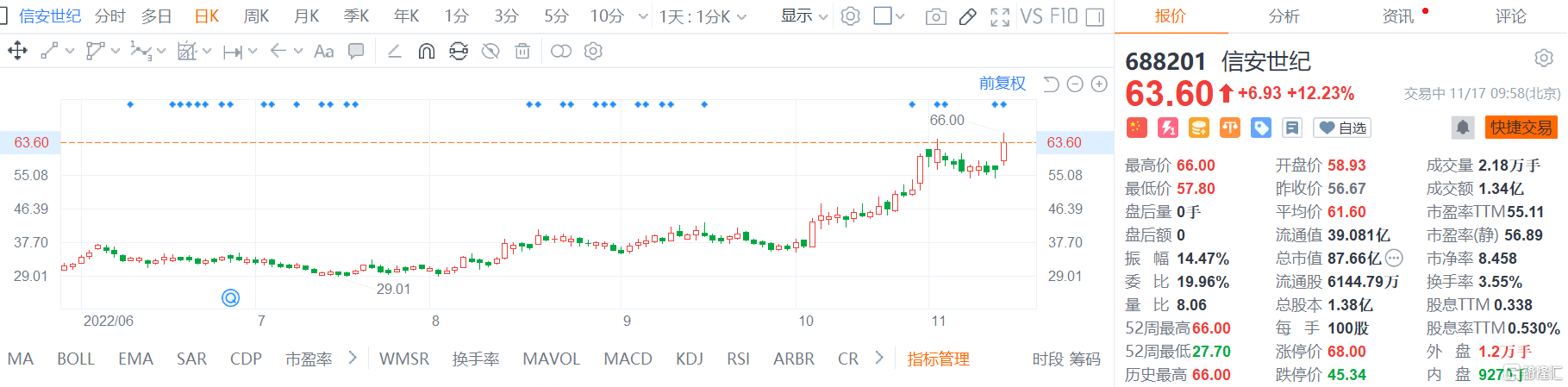1568x387 pixels.
Task: Switch to the 5分 interval
Action: (556, 16)
